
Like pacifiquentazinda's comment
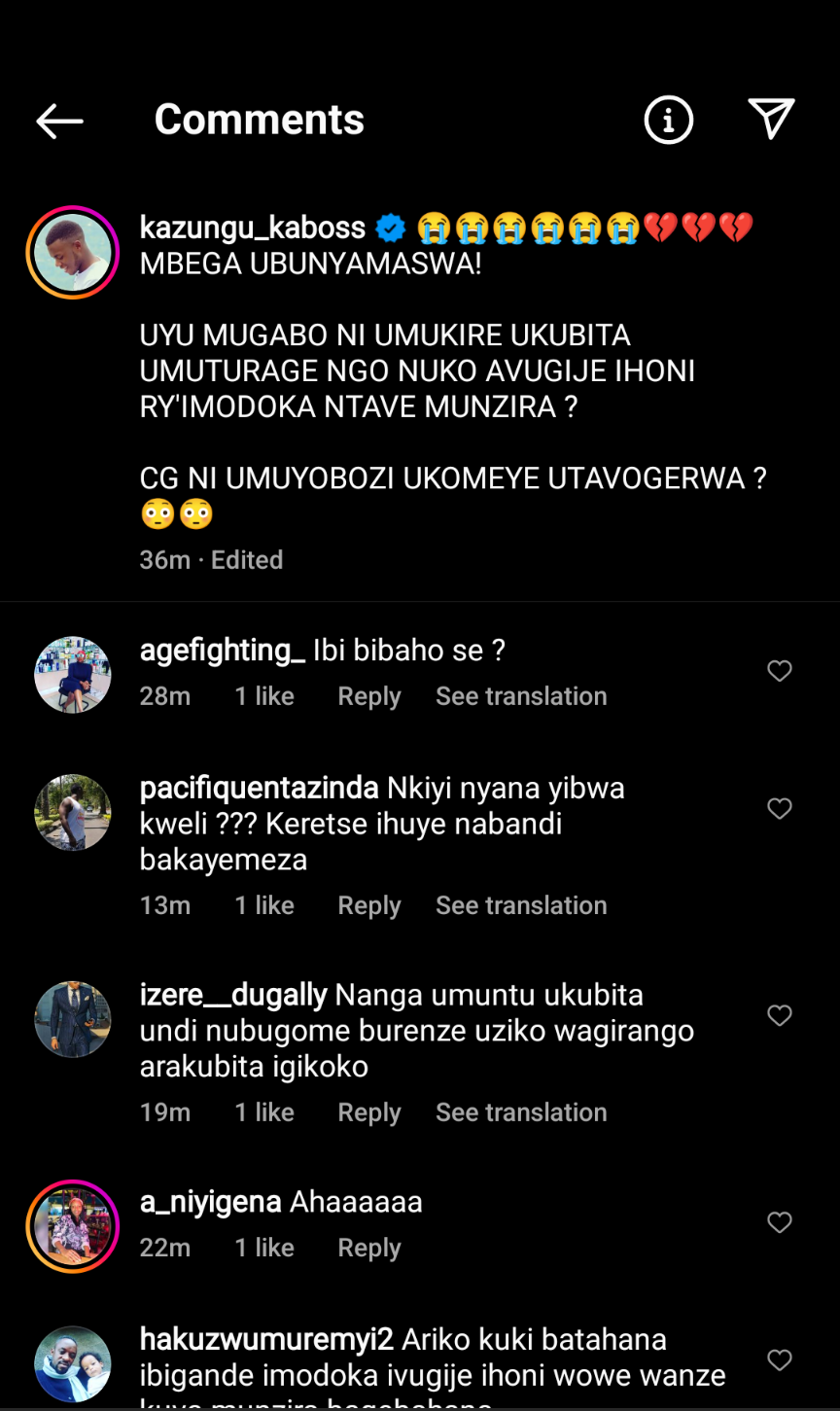coord(780,809)
